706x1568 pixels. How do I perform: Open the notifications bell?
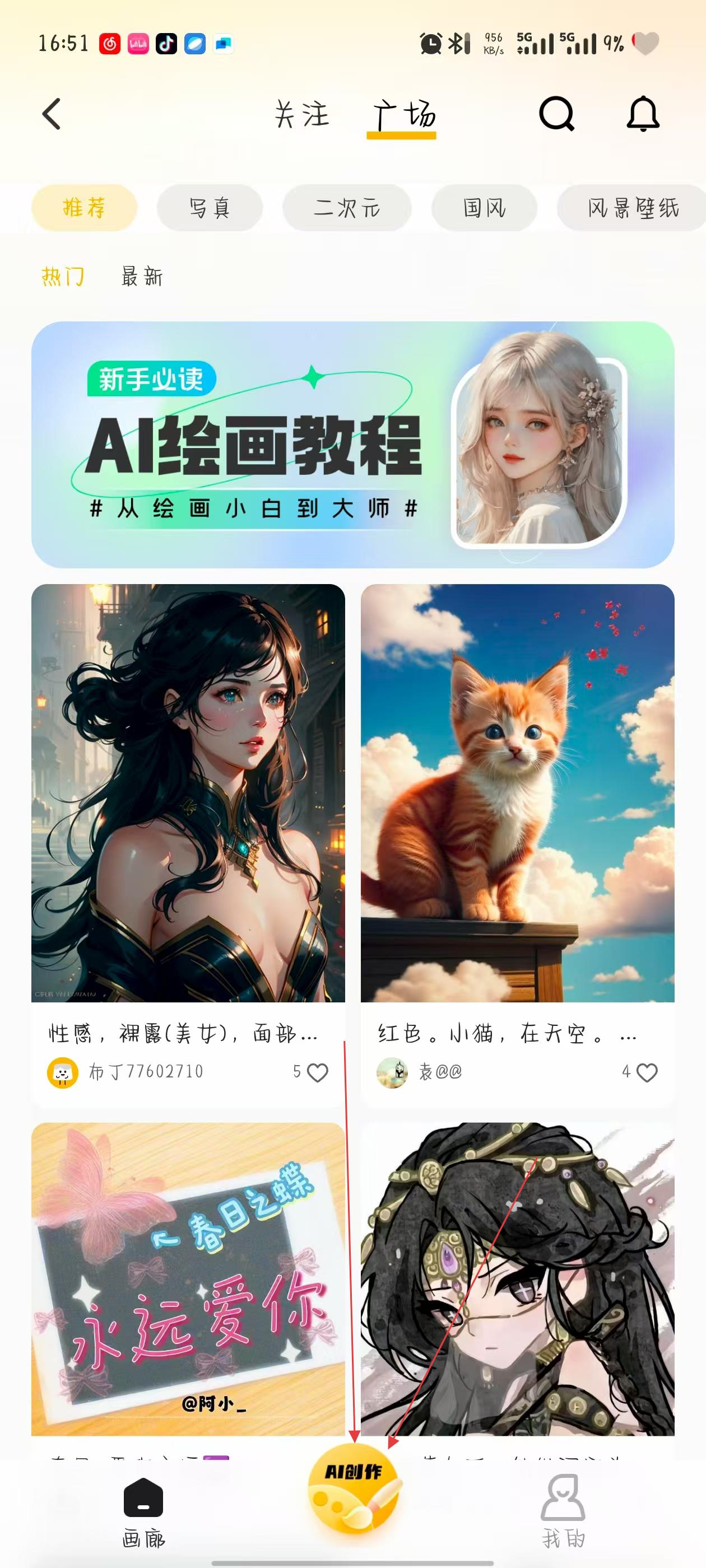point(643,114)
